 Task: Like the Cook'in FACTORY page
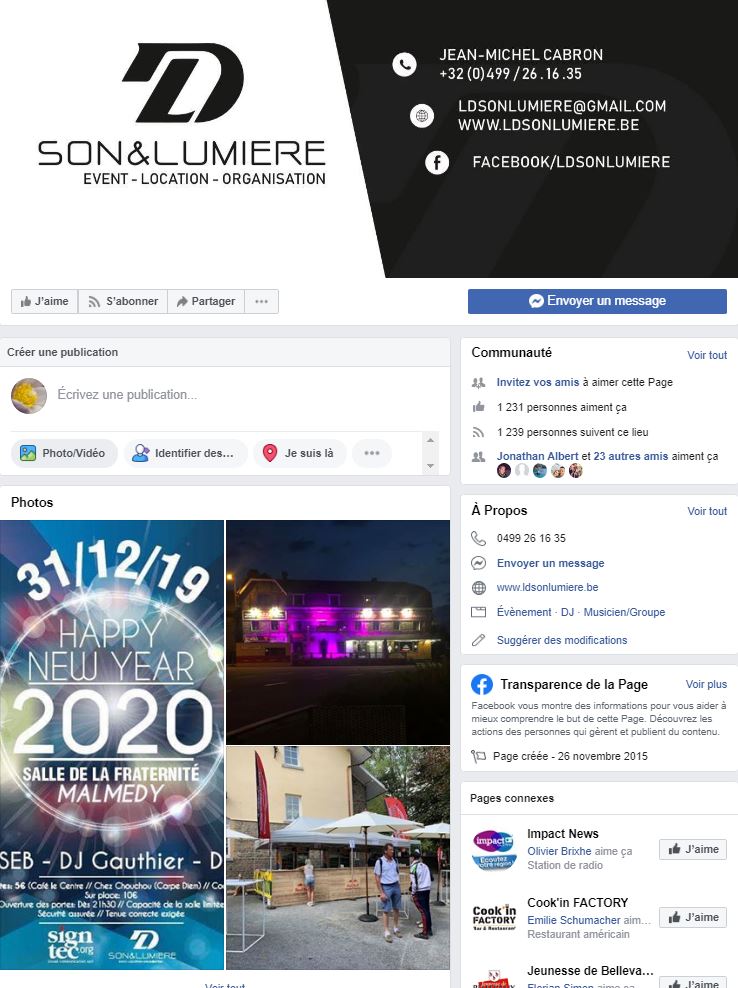coord(692,917)
